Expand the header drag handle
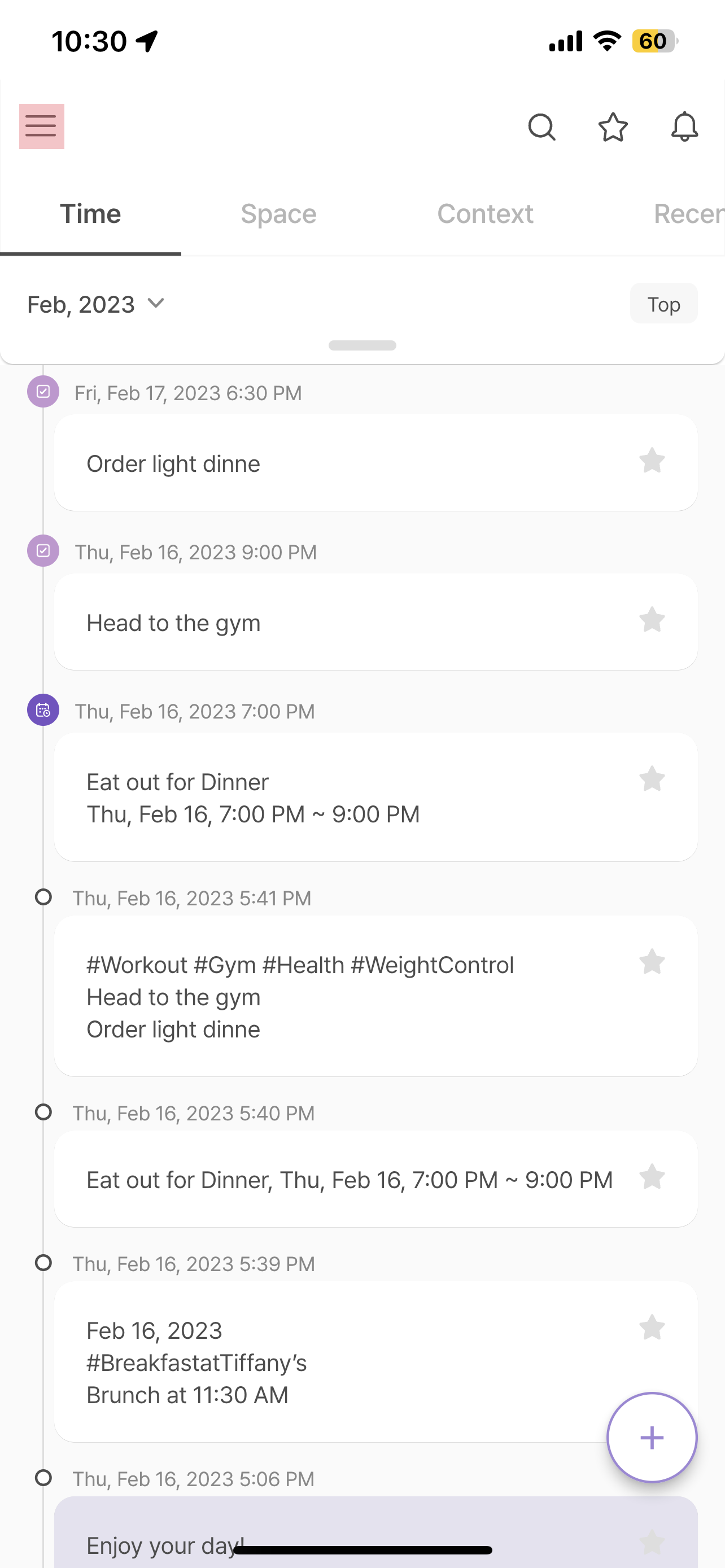 point(362,345)
